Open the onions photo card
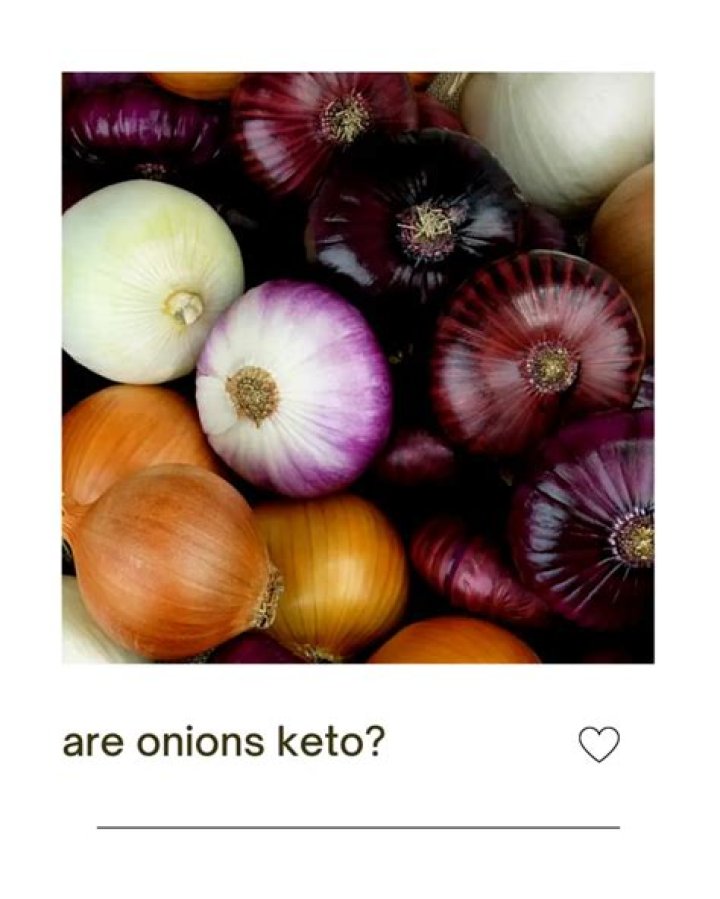The height and width of the screenshot is (899, 720). [x=358, y=367]
